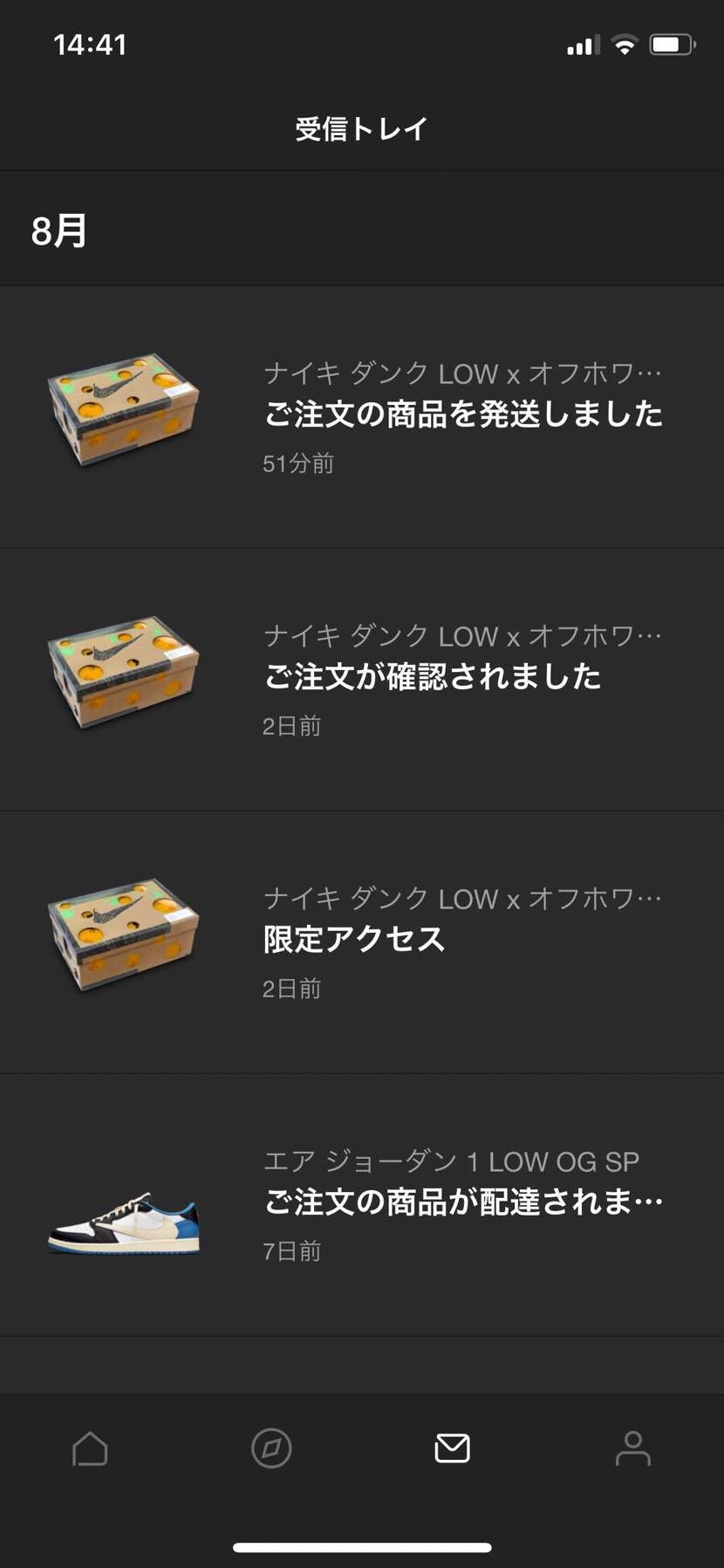Open the delivered Air Jordan 1 notification
The height and width of the screenshot is (1568, 724).
pos(461,1202)
